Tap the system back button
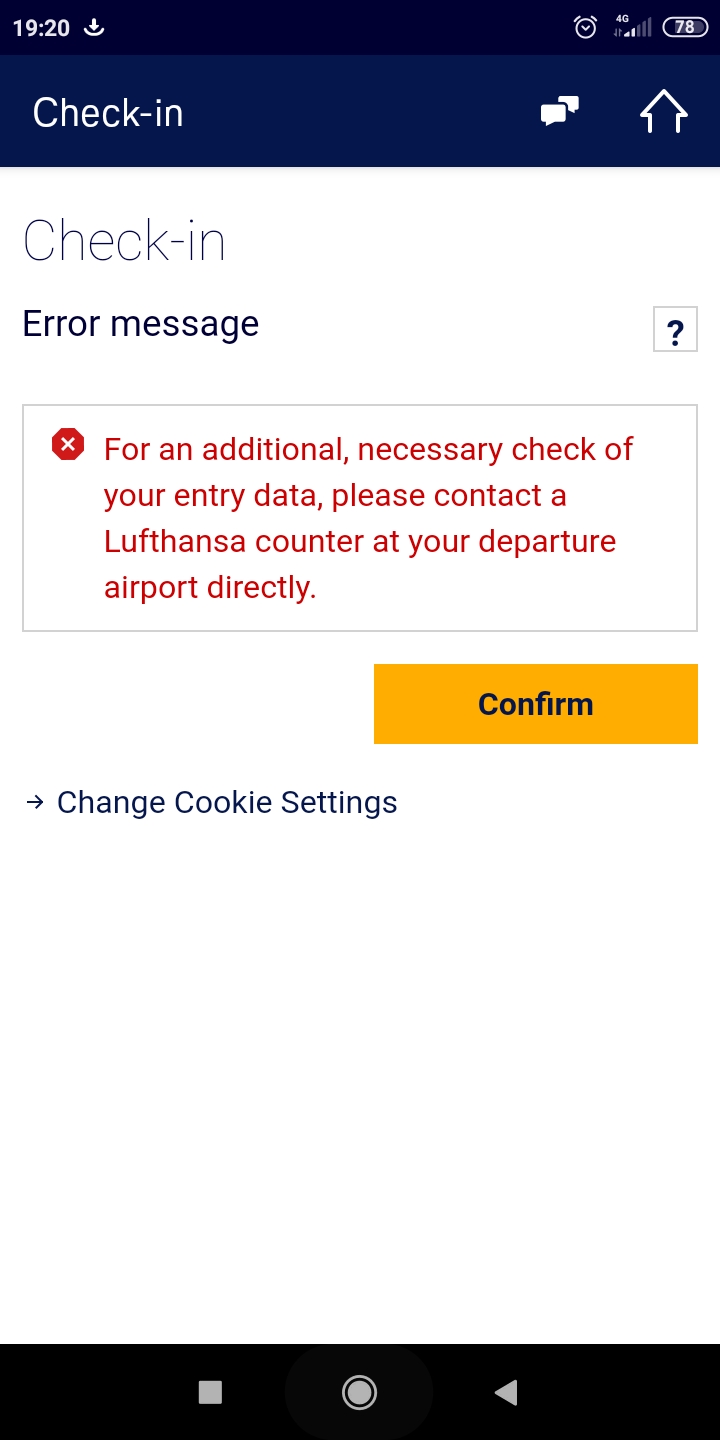This screenshot has height=1440, width=720. click(x=506, y=1392)
